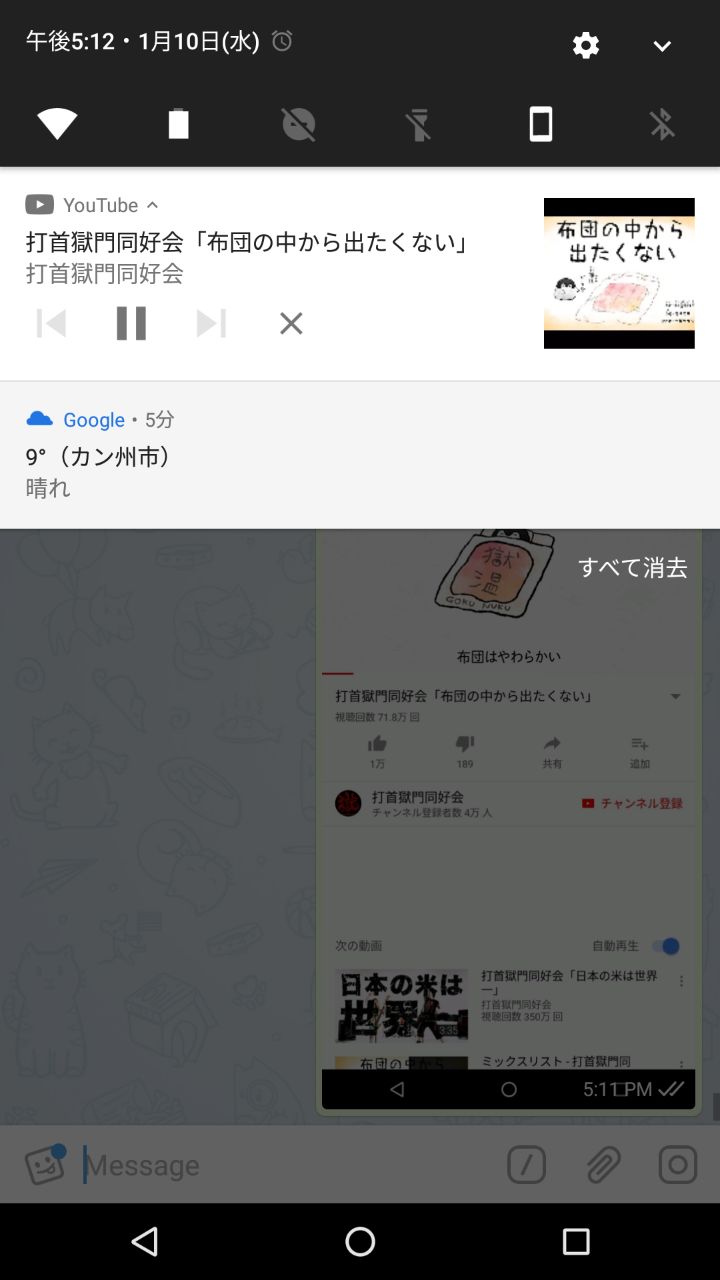Dismiss the YouTube playback notification

click(x=291, y=323)
